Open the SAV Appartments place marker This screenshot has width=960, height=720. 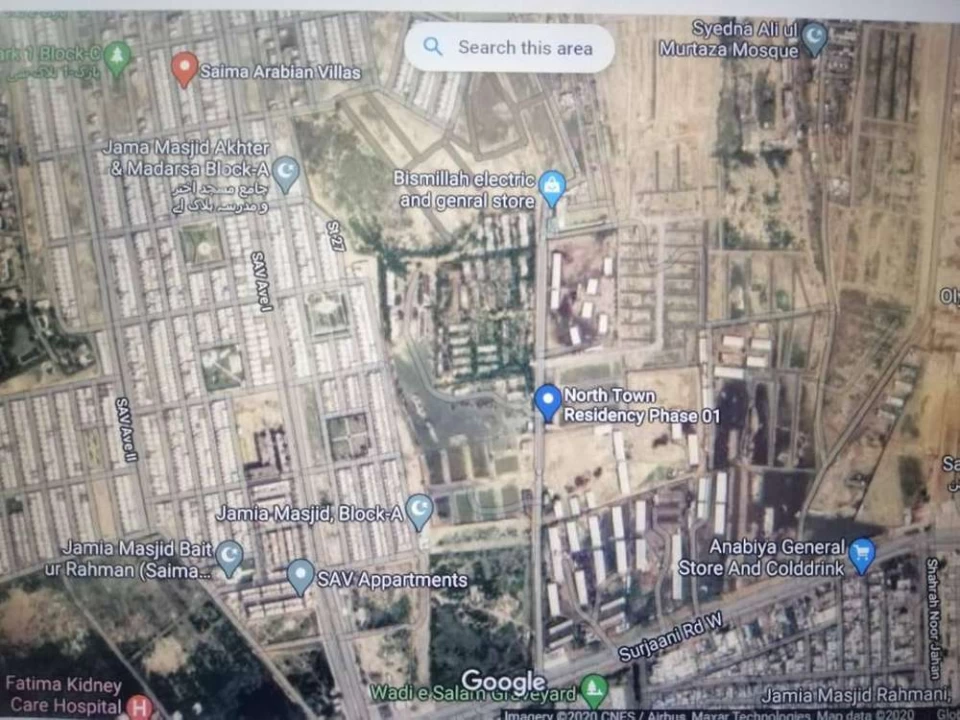(x=301, y=576)
